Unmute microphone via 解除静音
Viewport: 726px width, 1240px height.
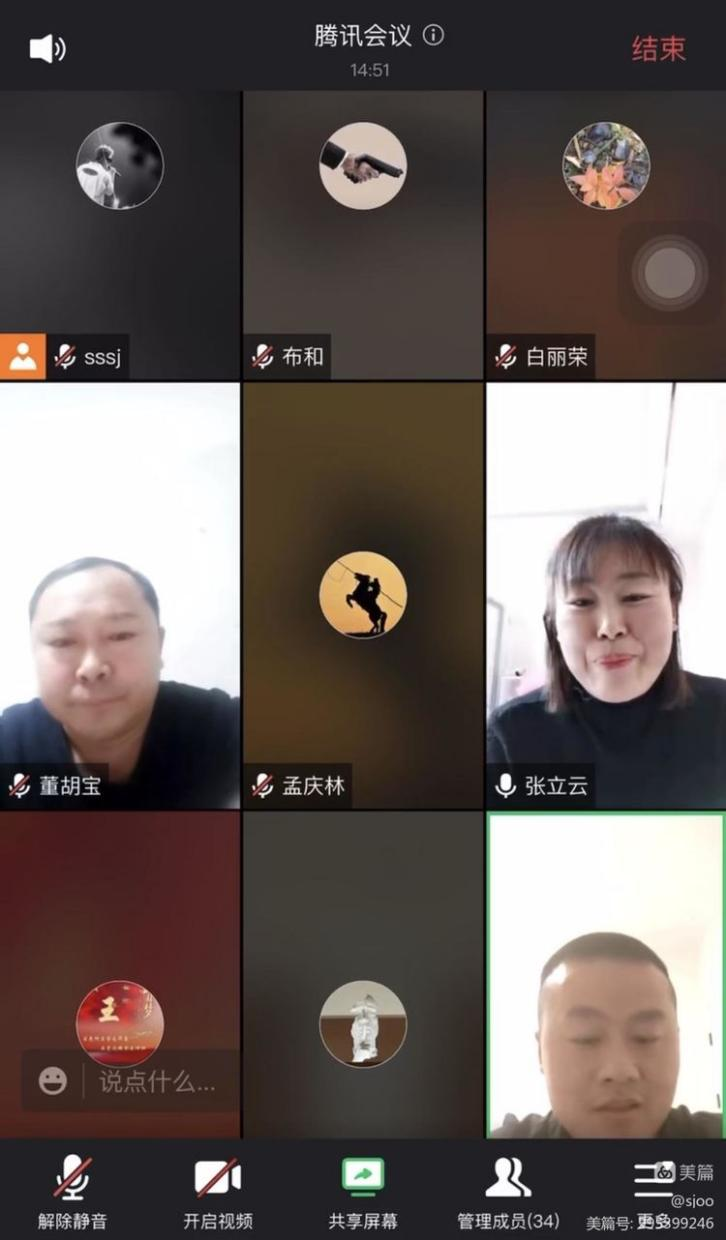(72, 1192)
